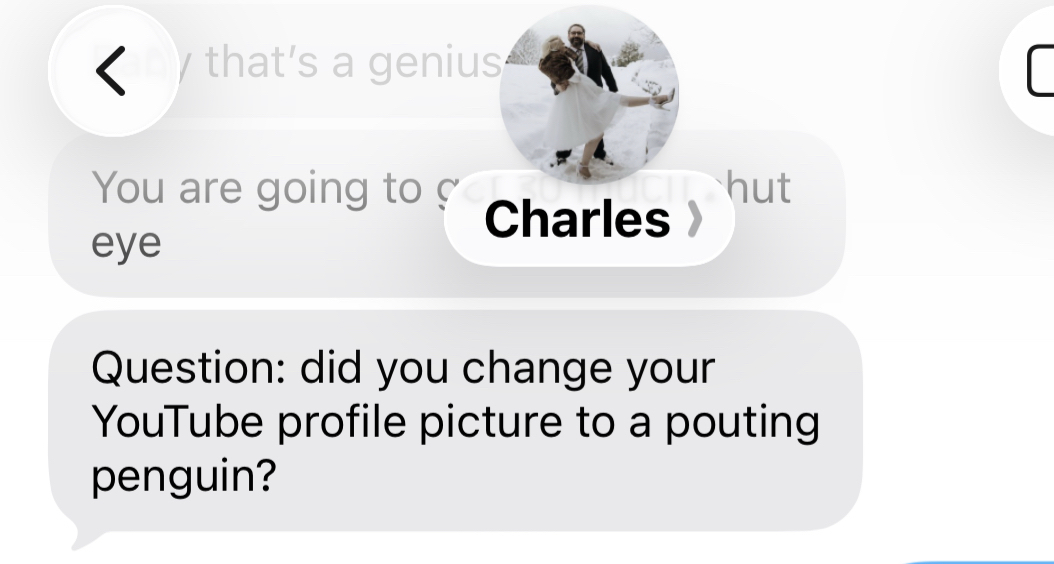
Task: Go back to the messages list
Action: coord(112,71)
